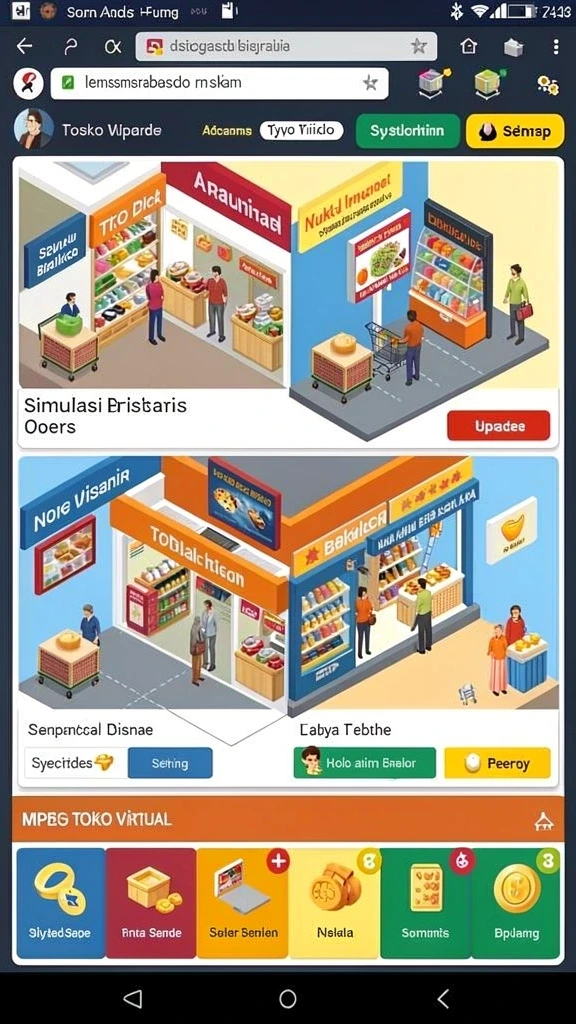576x1024 pixels.
Task: Tap the yellow Semap button
Action: tap(515, 131)
